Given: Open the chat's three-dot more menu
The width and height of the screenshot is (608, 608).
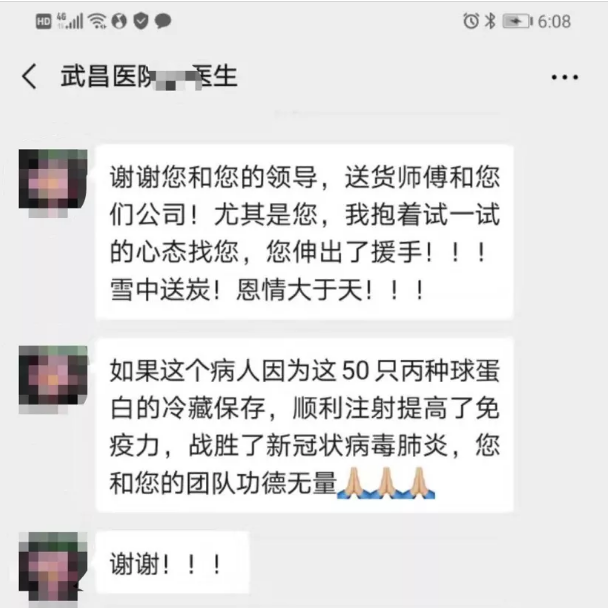Looking at the screenshot, I should click(565, 77).
